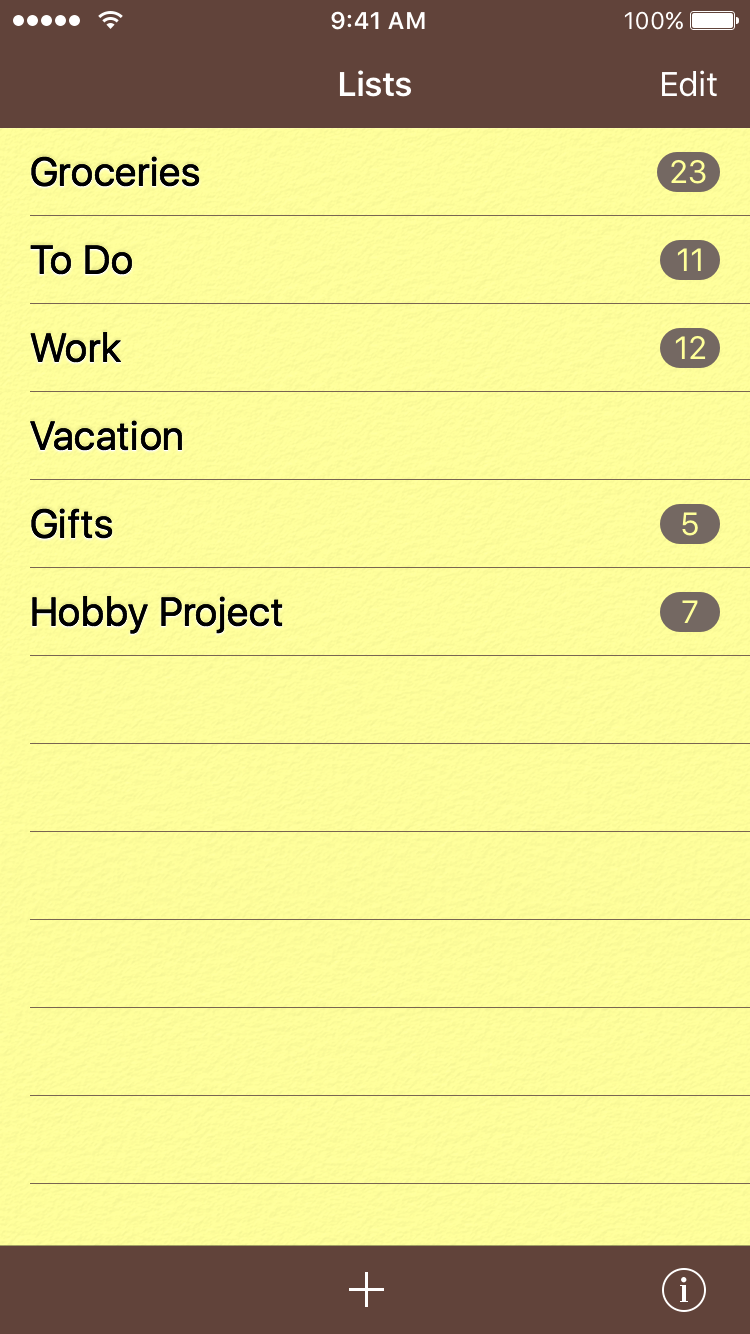Open the To Do list
Viewport: 750px width, 1334px height.
(x=375, y=260)
